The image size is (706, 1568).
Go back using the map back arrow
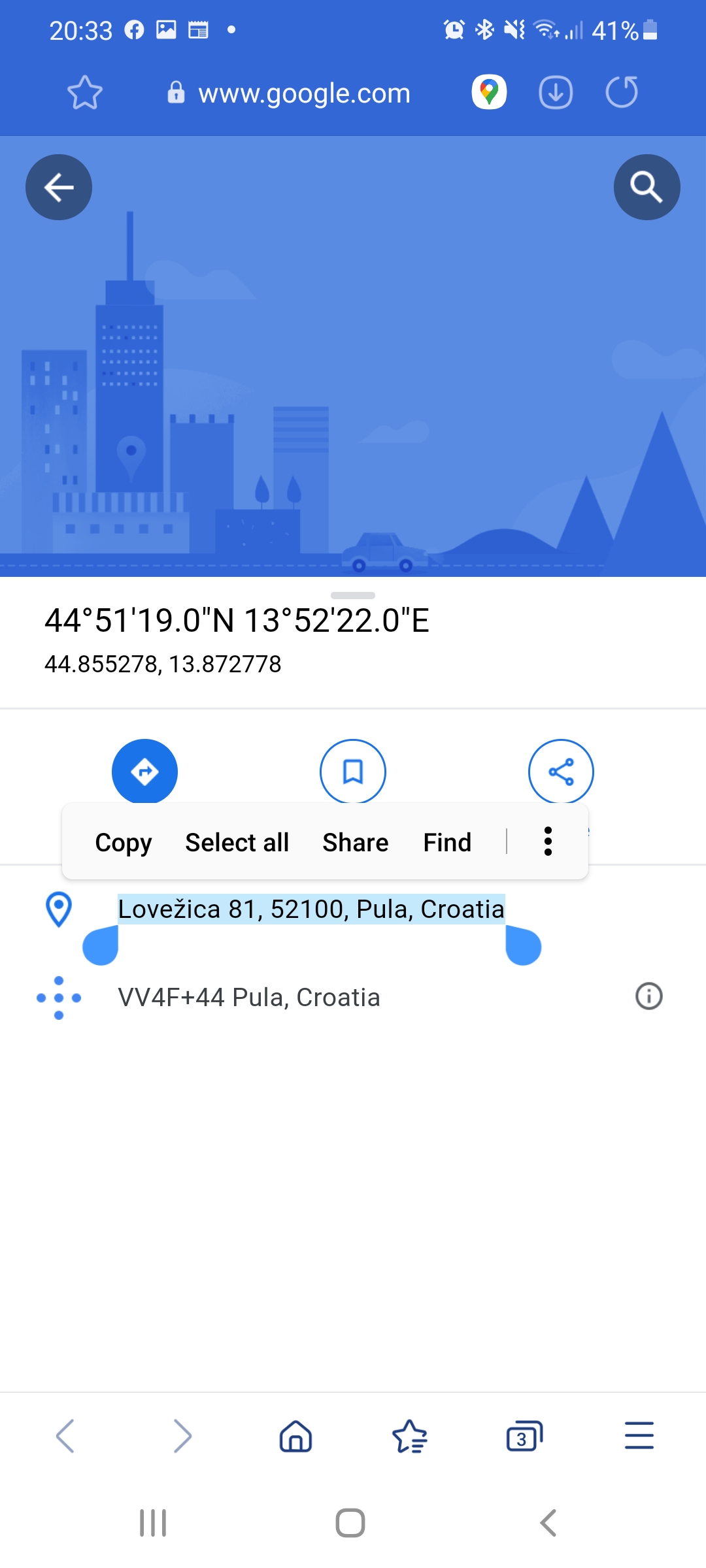(59, 188)
